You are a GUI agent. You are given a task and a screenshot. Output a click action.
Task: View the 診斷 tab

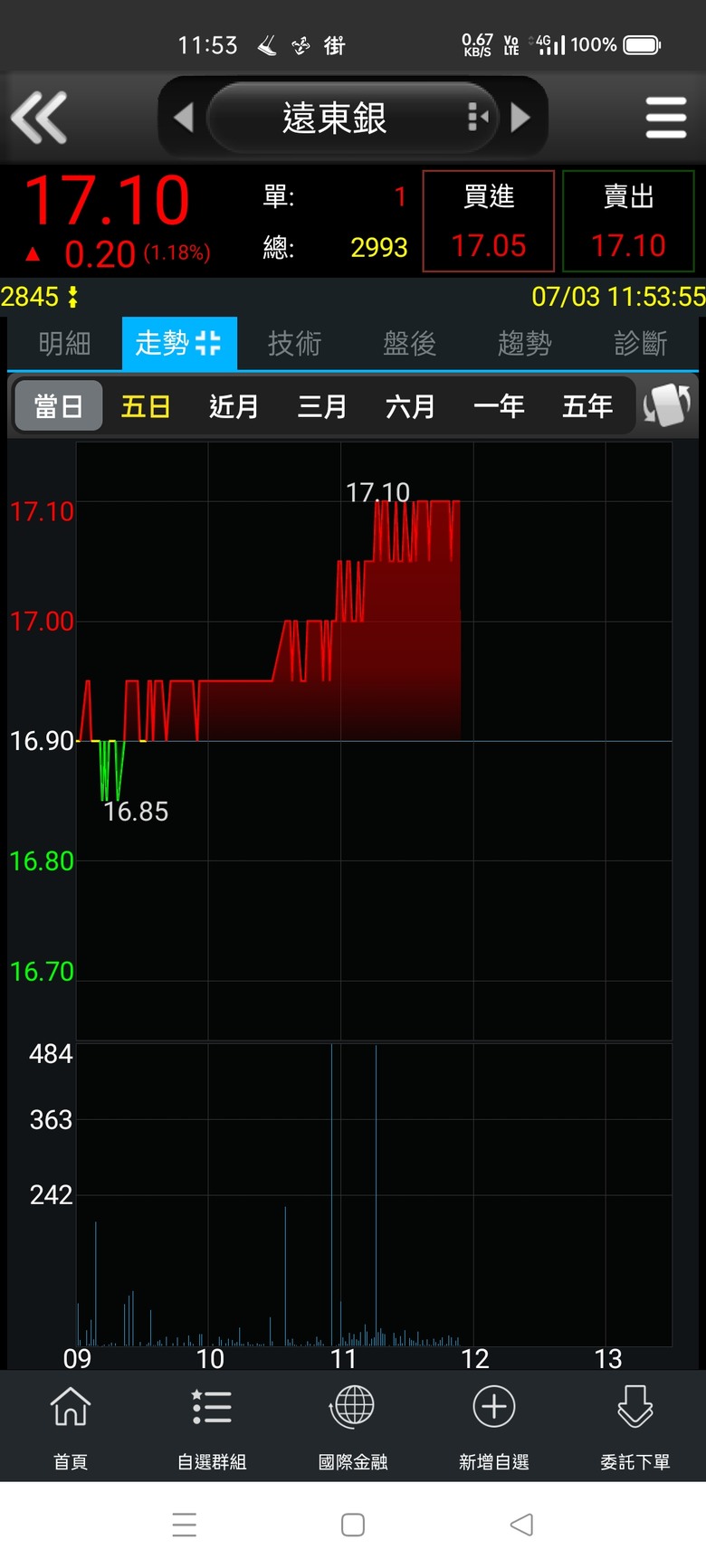pyautogui.click(x=640, y=344)
